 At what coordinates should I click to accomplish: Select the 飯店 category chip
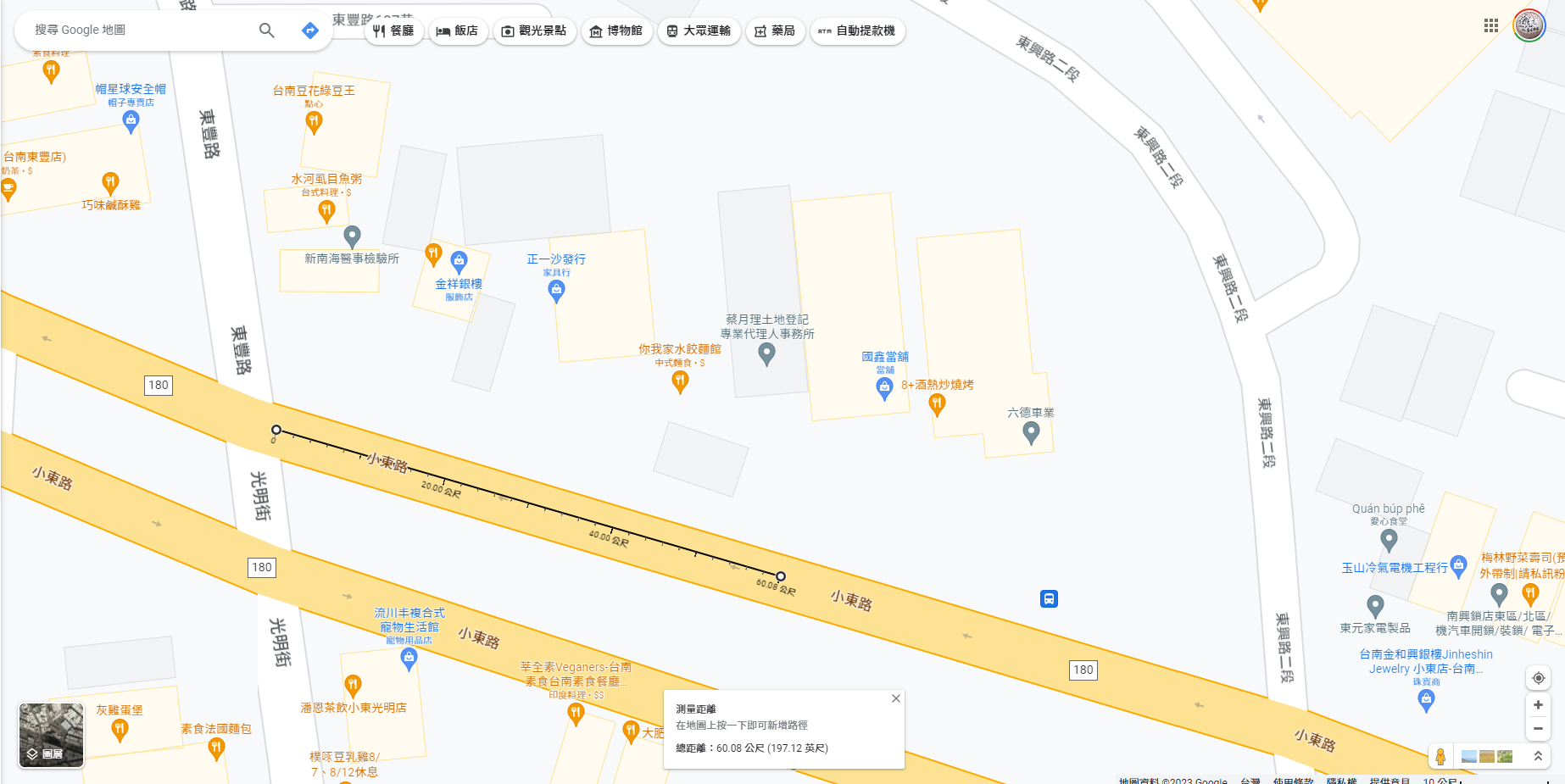coord(458,31)
